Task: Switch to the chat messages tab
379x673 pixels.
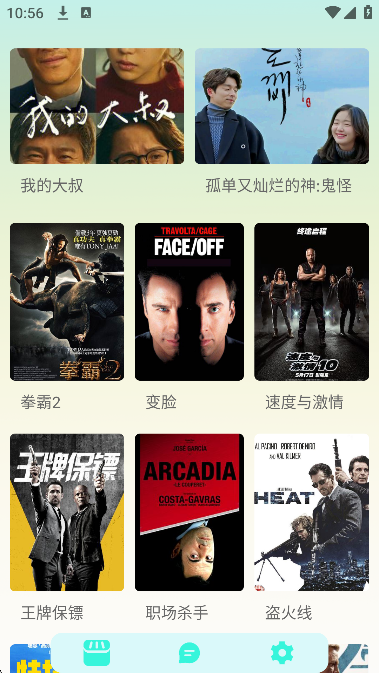Action: [189, 653]
